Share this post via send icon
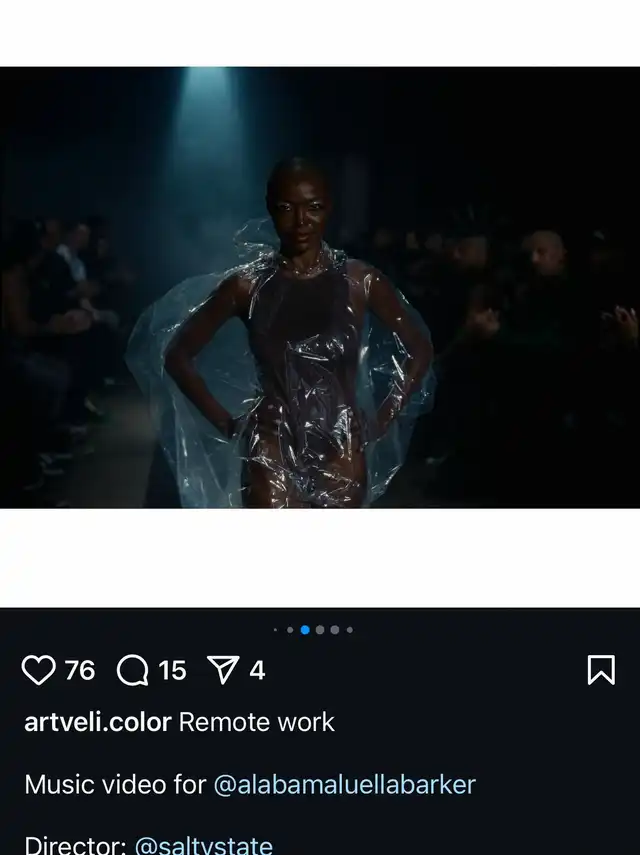Viewport: 640px width, 855px height. (225, 670)
